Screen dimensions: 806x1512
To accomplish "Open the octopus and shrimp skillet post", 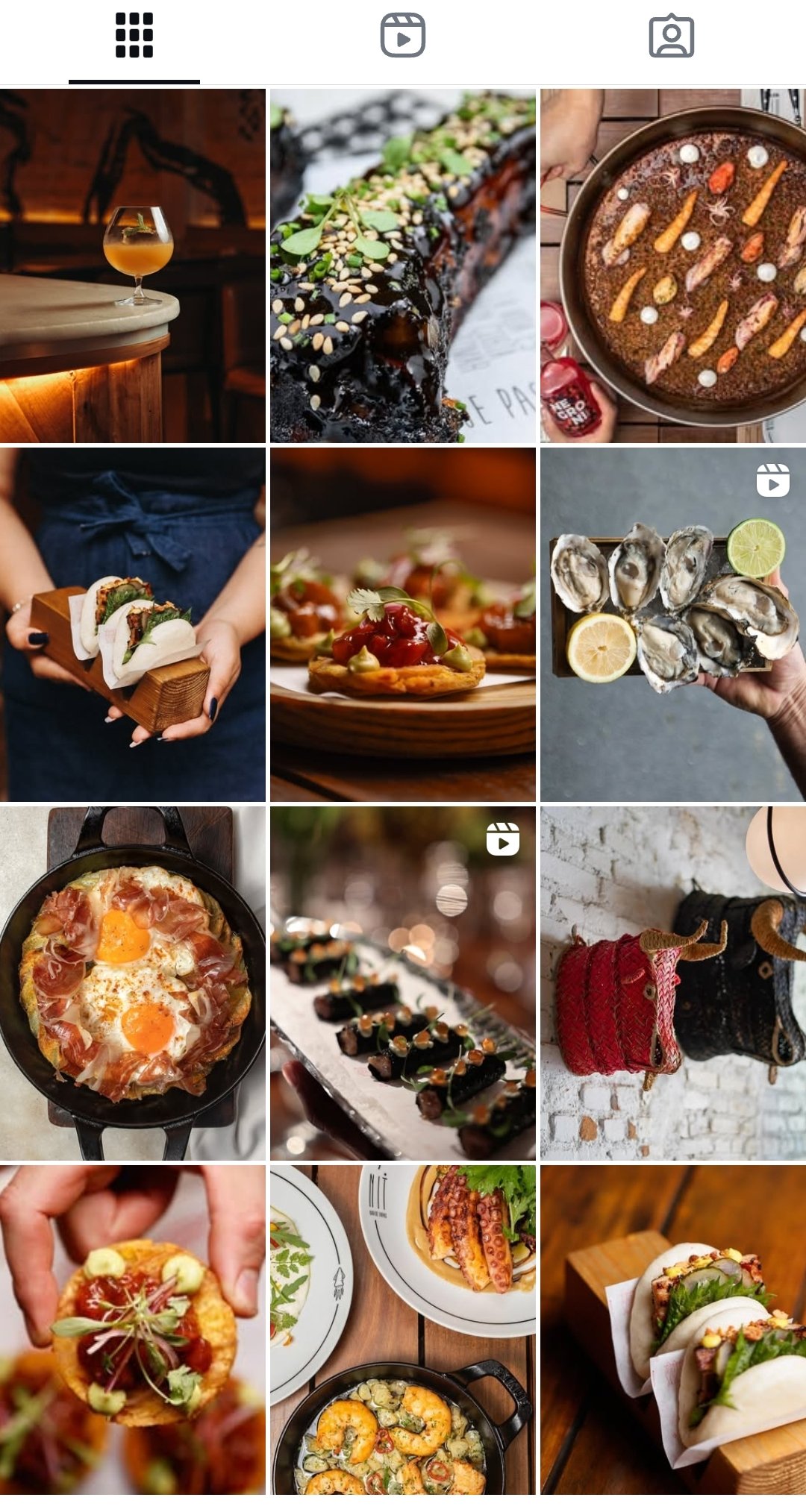I will [x=403, y=1329].
